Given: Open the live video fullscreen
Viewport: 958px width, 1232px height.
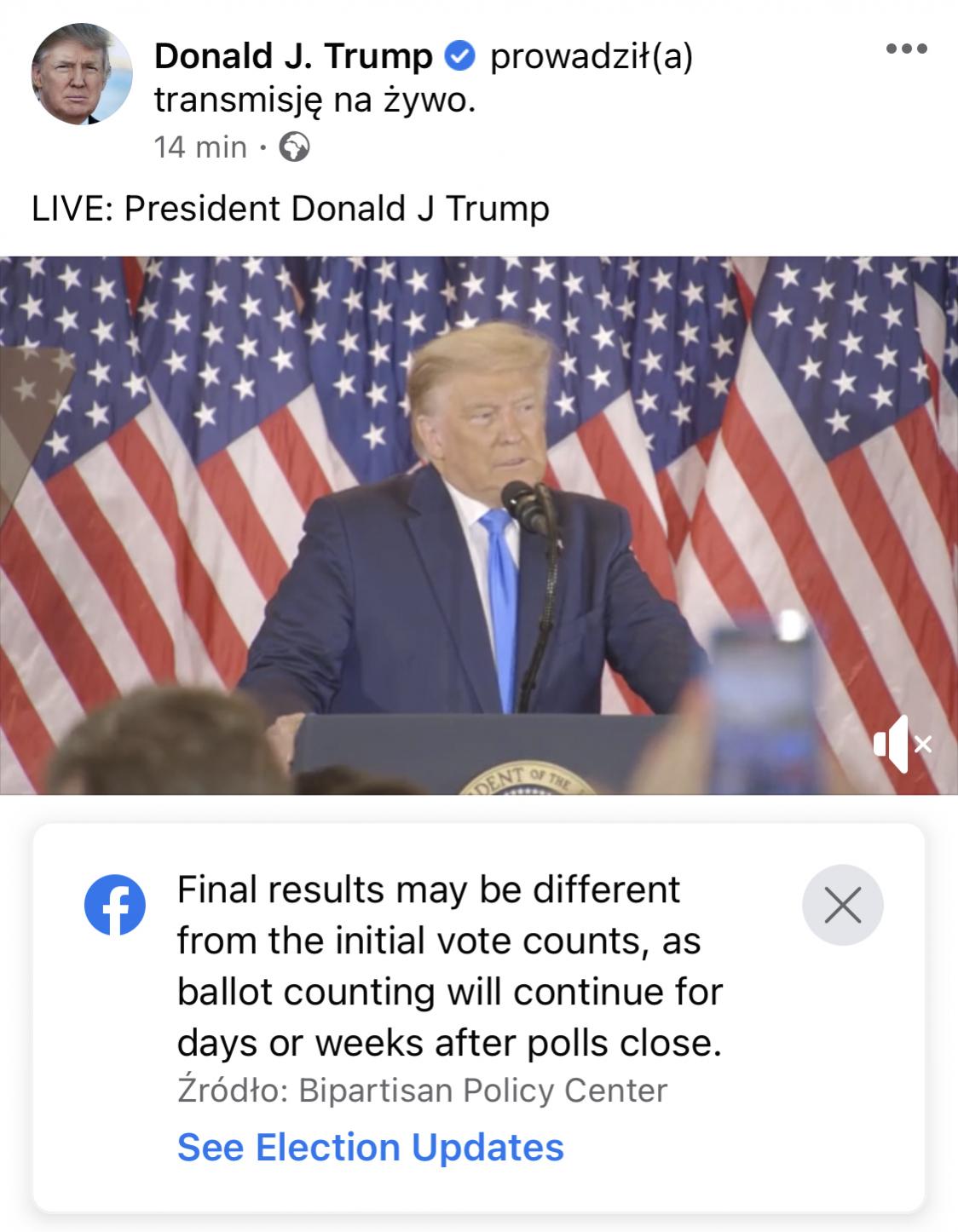Looking at the screenshot, I should click(x=477, y=524).
